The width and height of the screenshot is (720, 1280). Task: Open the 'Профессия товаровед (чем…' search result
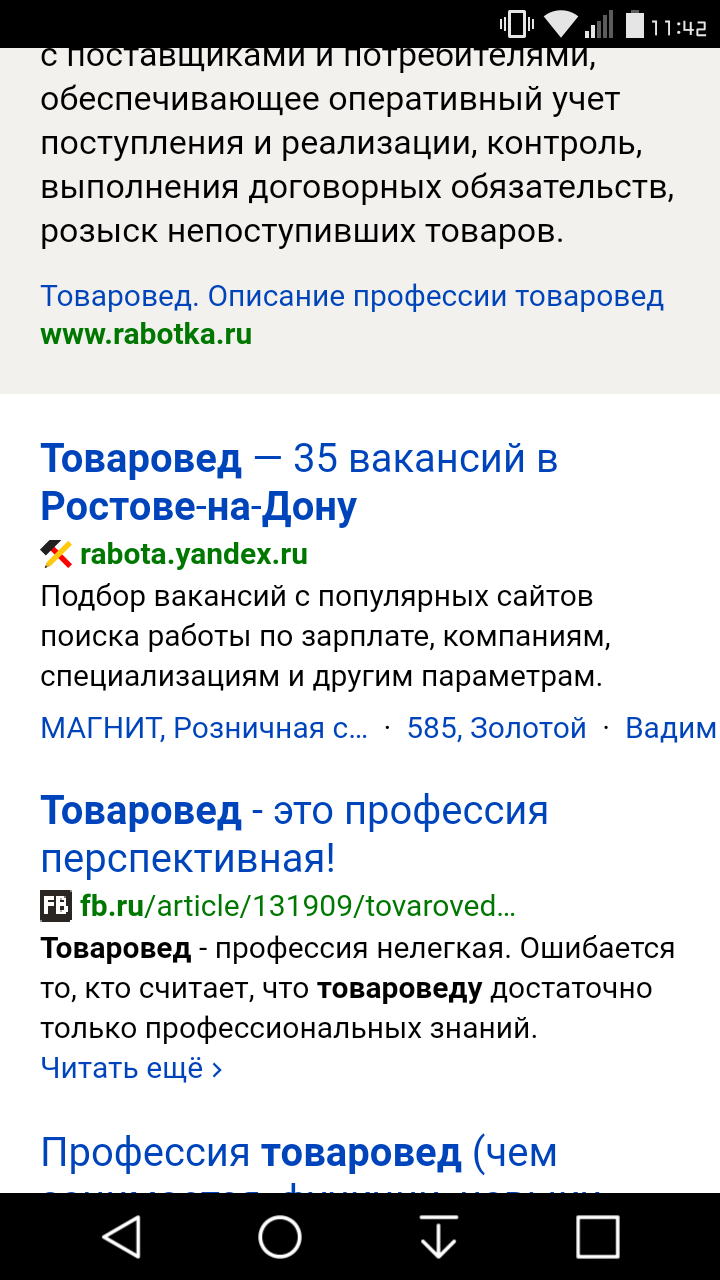pos(300,1155)
